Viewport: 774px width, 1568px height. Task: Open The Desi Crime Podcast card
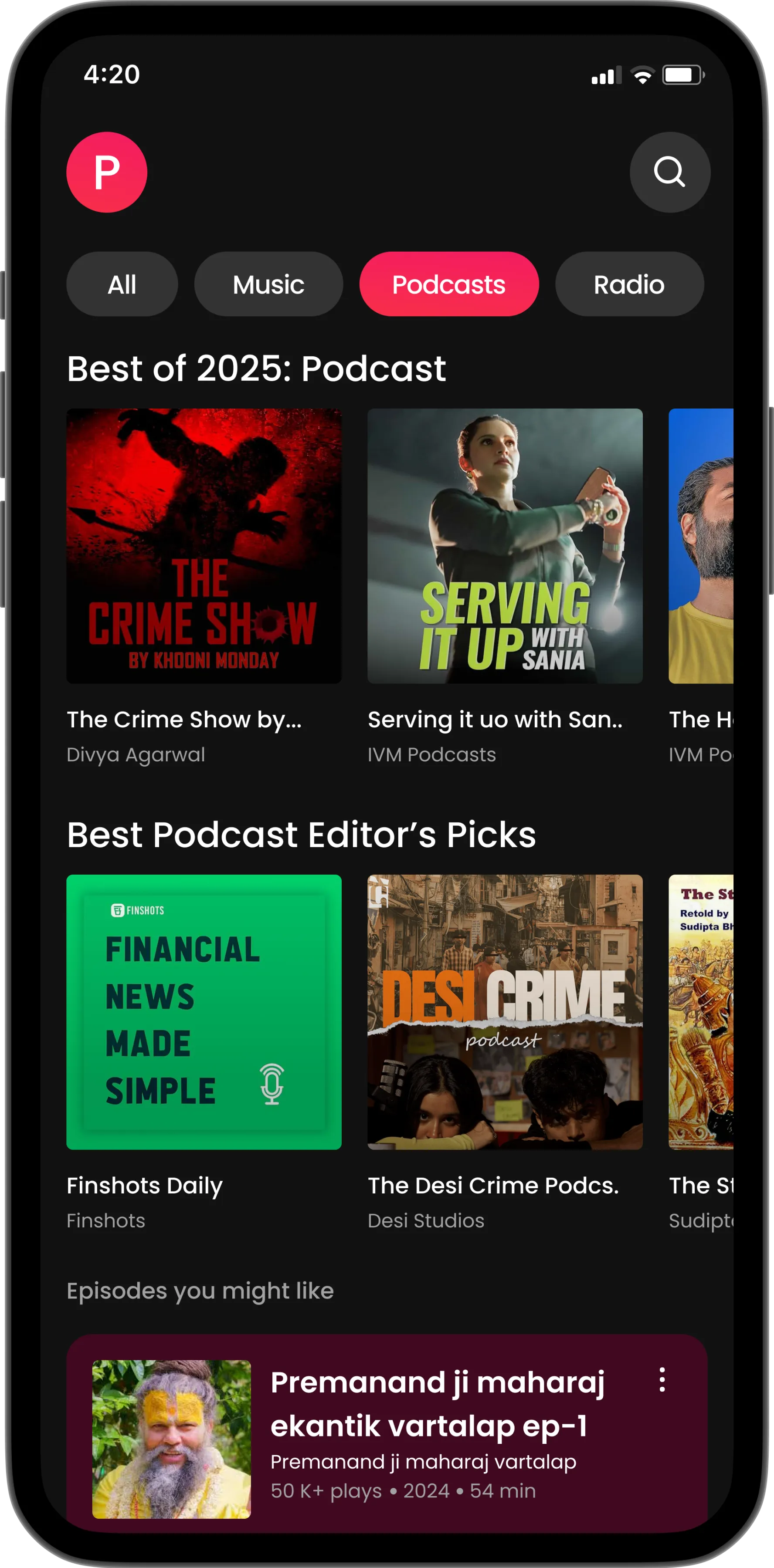505,1012
